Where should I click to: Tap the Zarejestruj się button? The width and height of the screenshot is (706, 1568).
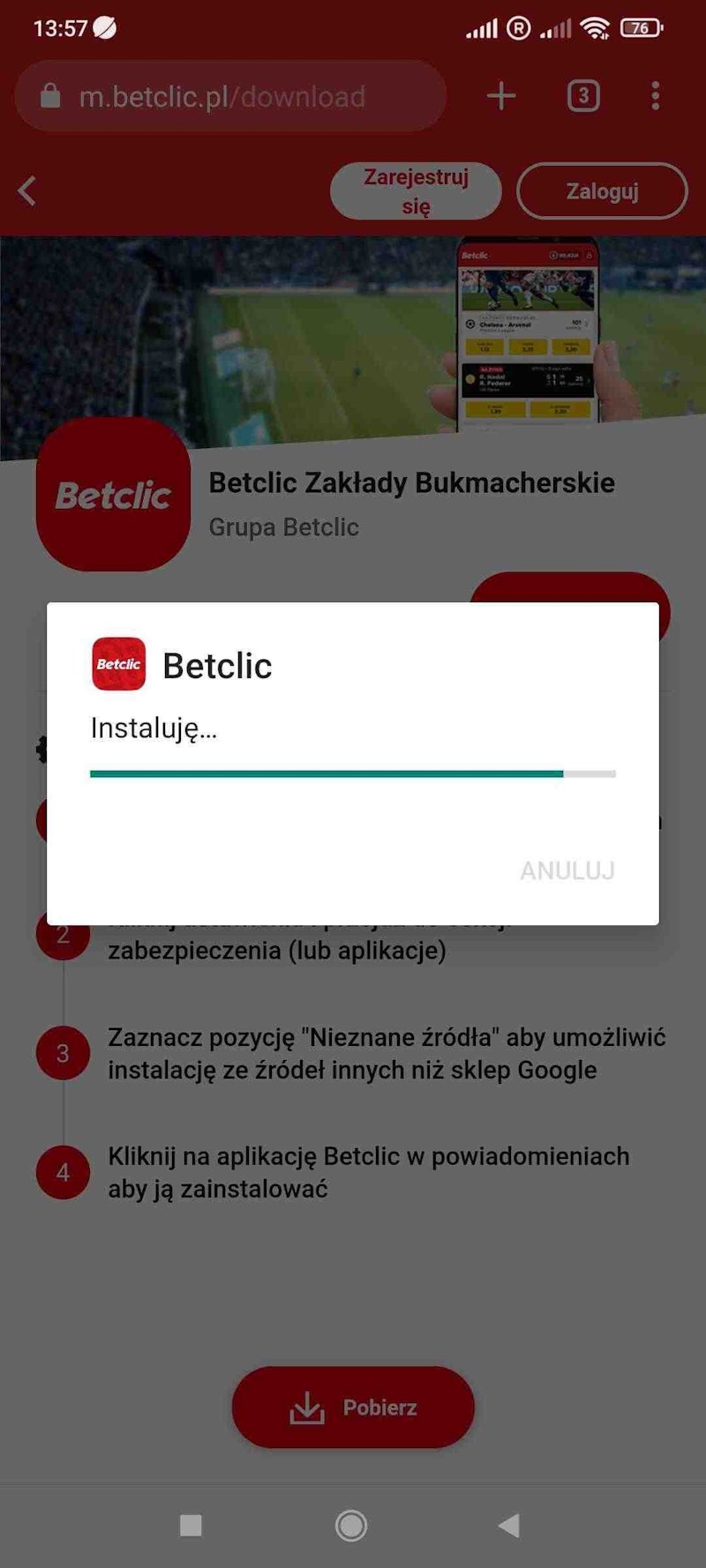pyautogui.click(x=416, y=190)
